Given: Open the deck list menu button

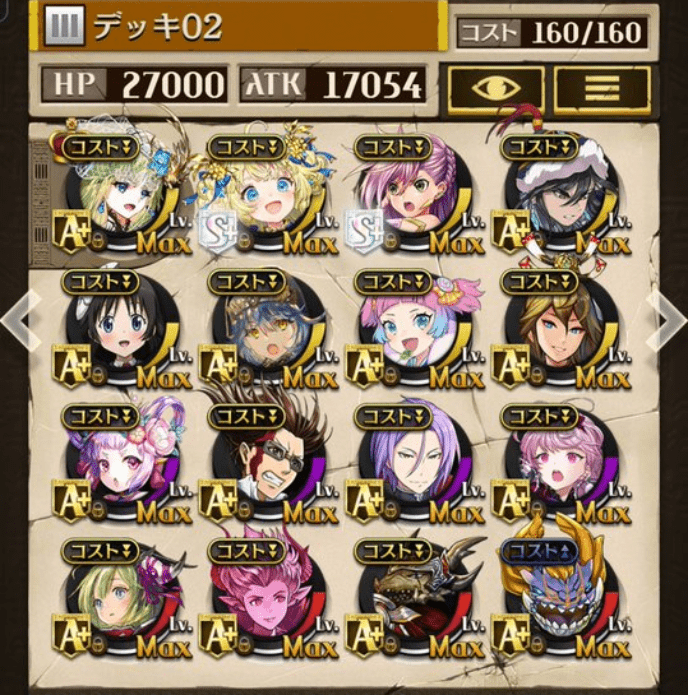Looking at the screenshot, I should tap(602, 88).
